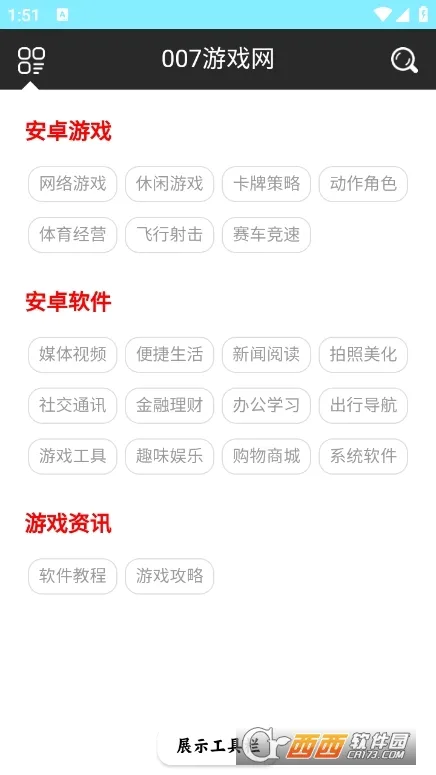
Task: Open 出行导航 category
Action: [x=363, y=406]
